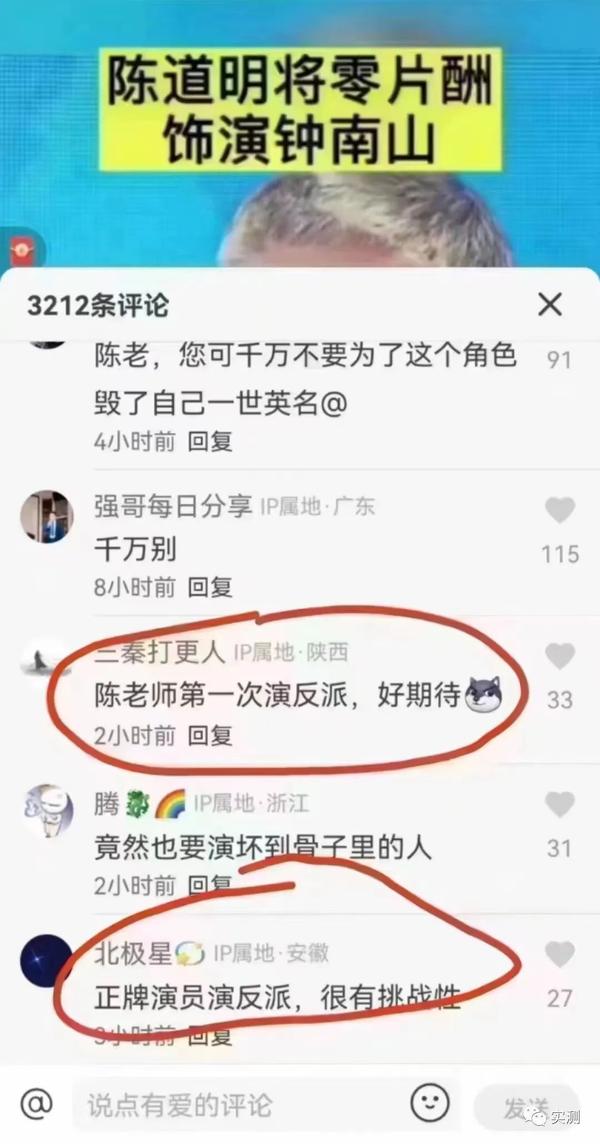Viewport: 600px width, 1144px height.
Task: Open the red packet icon
Action: pos(21,251)
